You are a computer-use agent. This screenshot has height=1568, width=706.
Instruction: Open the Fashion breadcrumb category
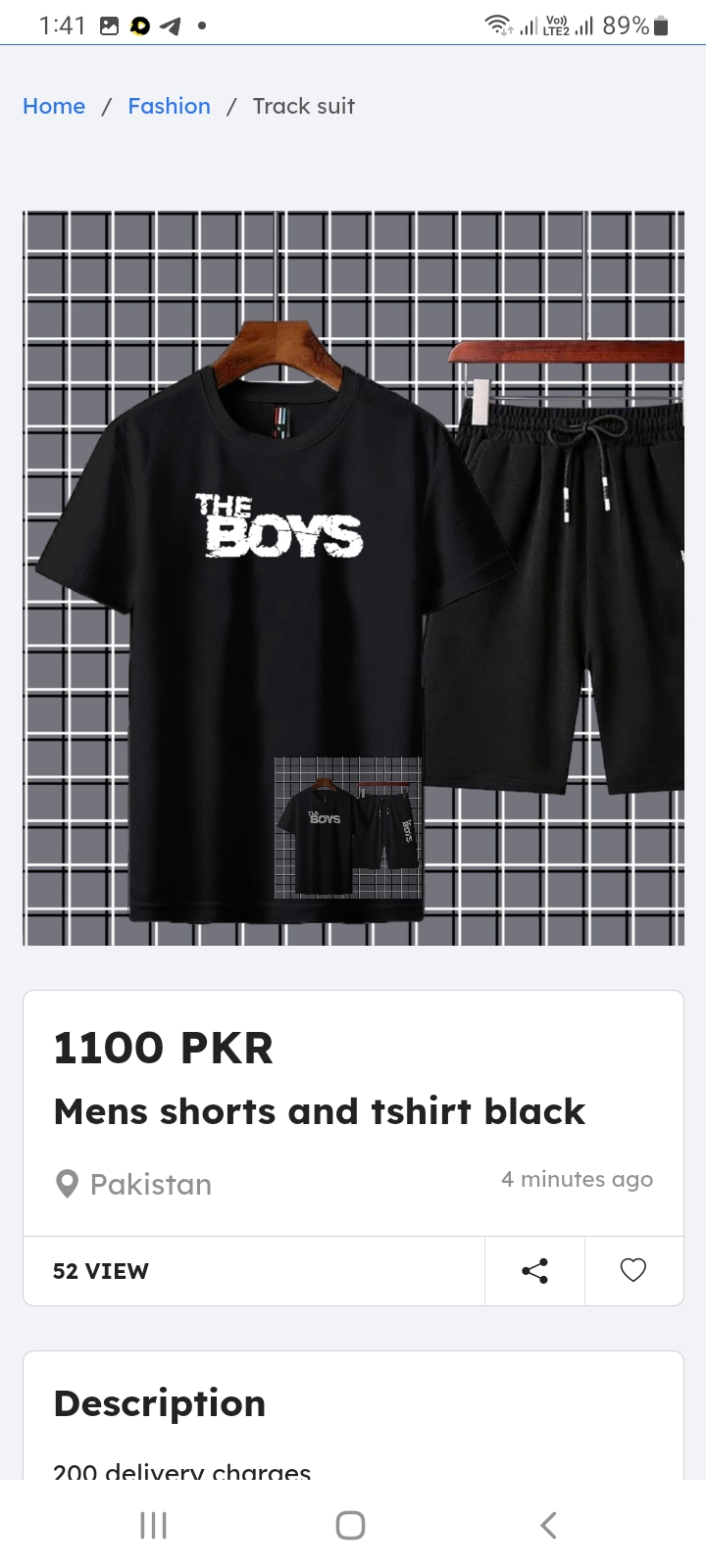(x=169, y=106)
